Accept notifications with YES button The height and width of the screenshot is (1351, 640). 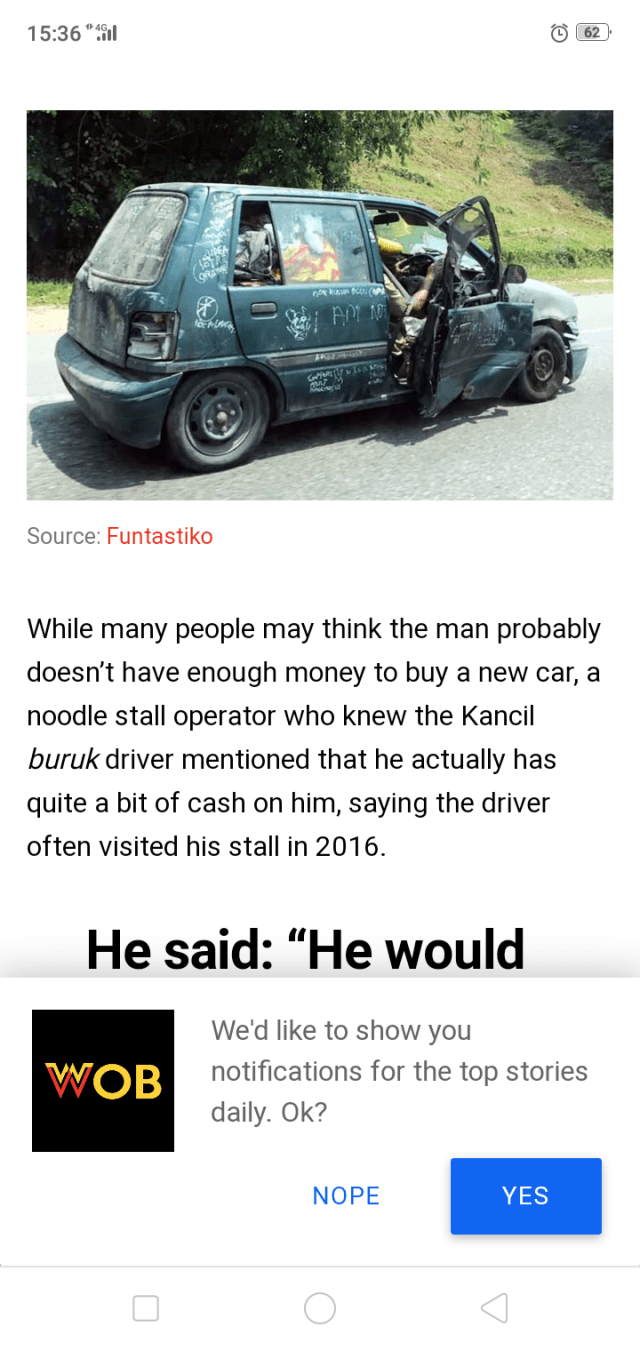pos(525,1196)
